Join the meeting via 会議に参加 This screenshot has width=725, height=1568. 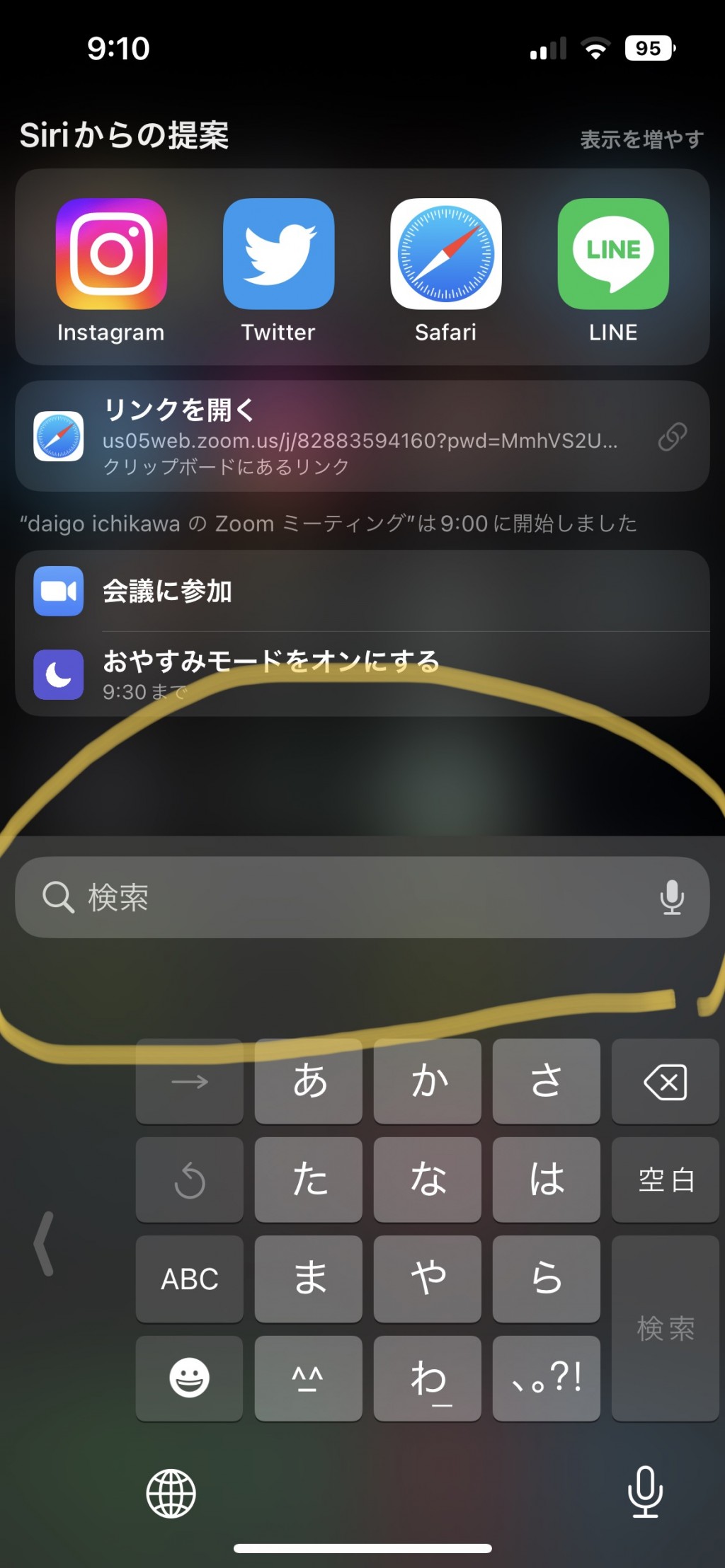click(362, 591)
